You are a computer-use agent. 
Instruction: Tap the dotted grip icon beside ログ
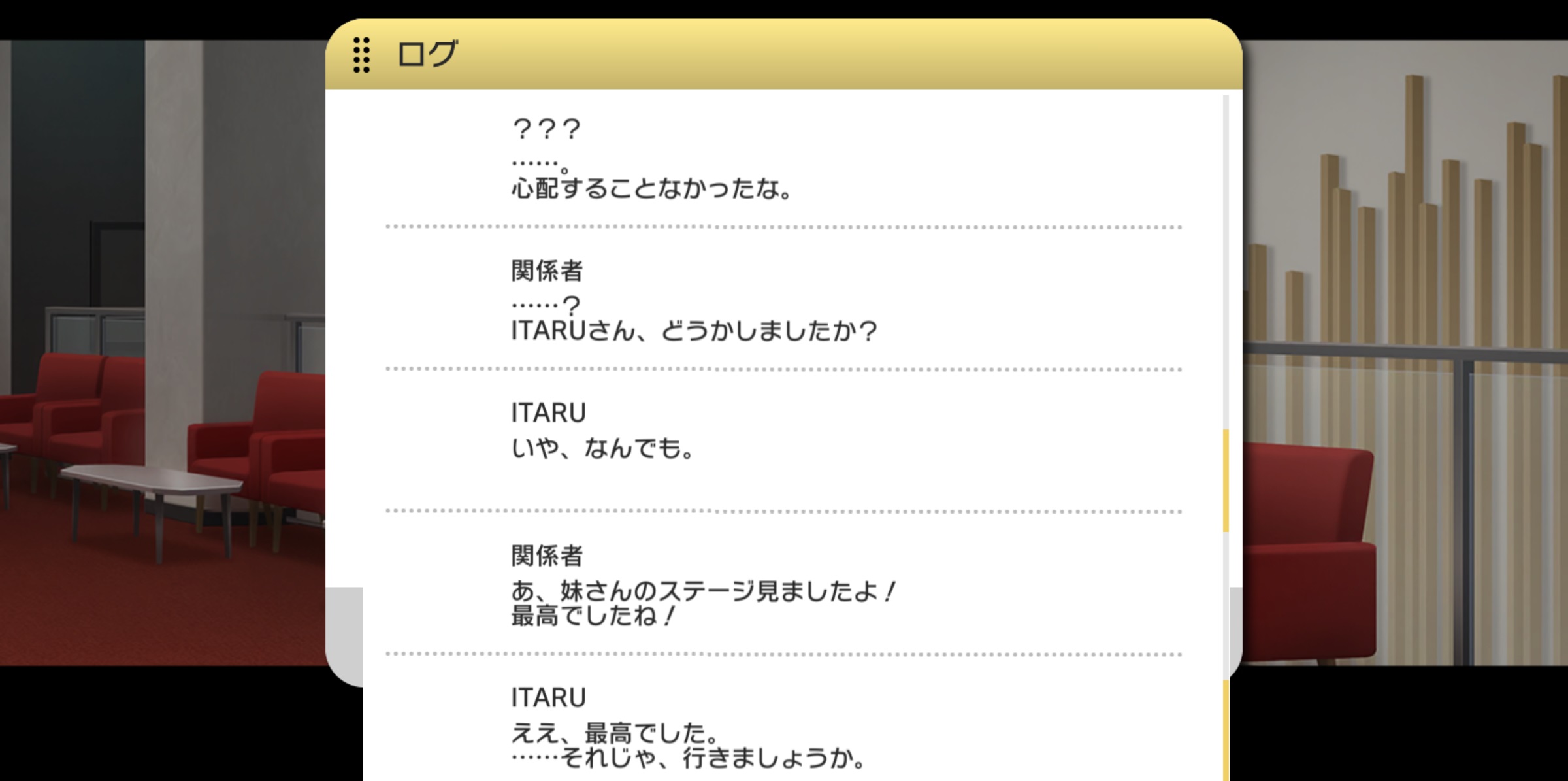[361, 54]
